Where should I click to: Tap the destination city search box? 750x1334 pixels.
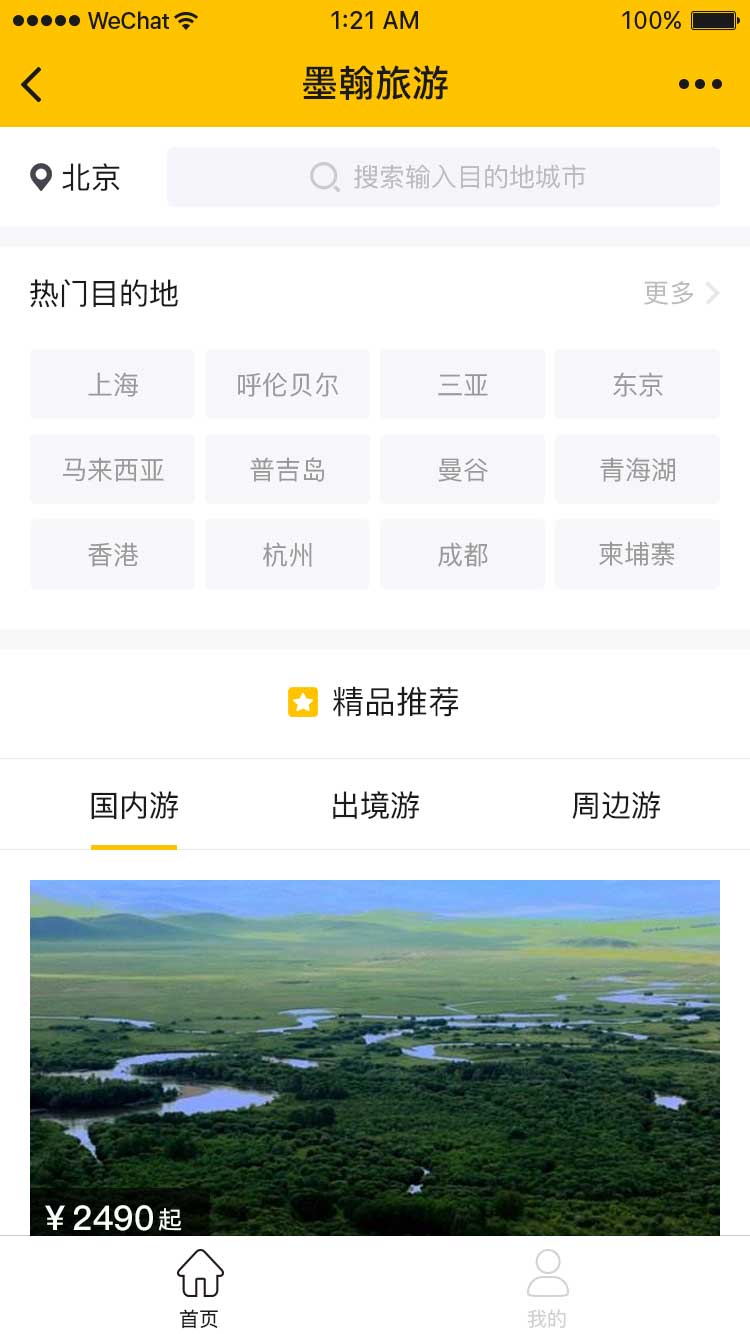(x=443, y=177)
